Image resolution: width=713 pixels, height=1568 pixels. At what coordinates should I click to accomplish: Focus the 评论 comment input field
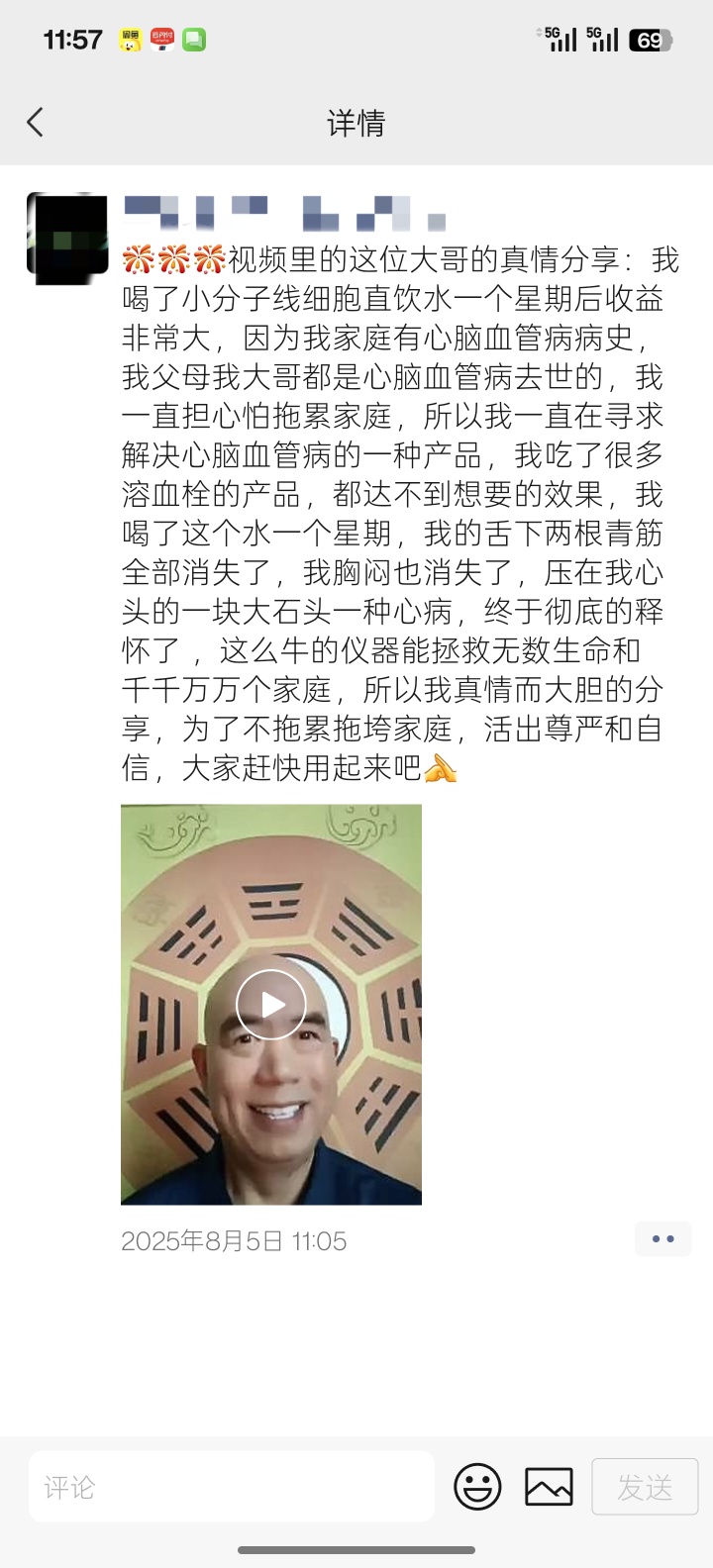232,1487
